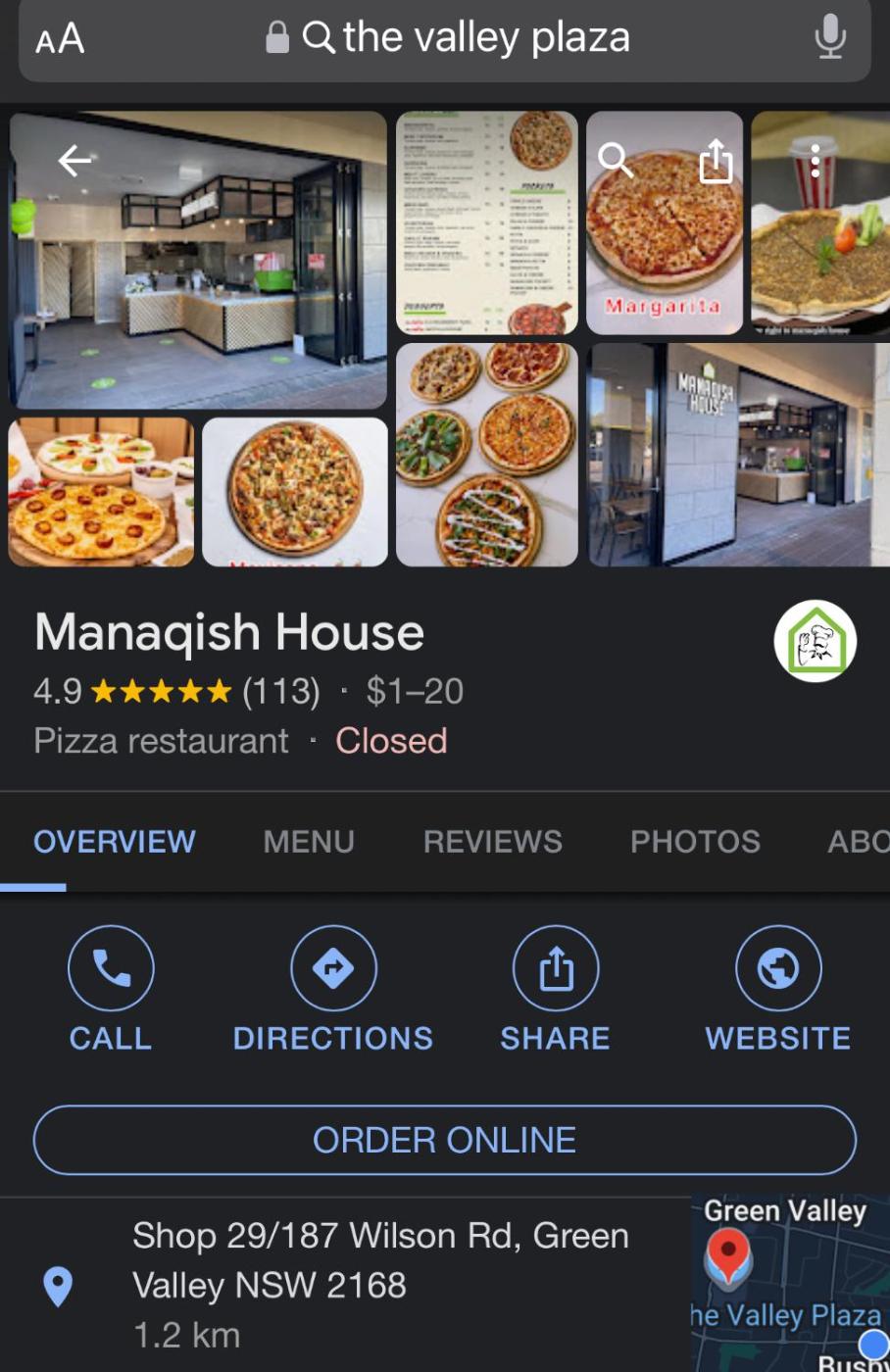Open the Green Valley map preview
Screen dimensions: 890x1372
click(790, 1284)
